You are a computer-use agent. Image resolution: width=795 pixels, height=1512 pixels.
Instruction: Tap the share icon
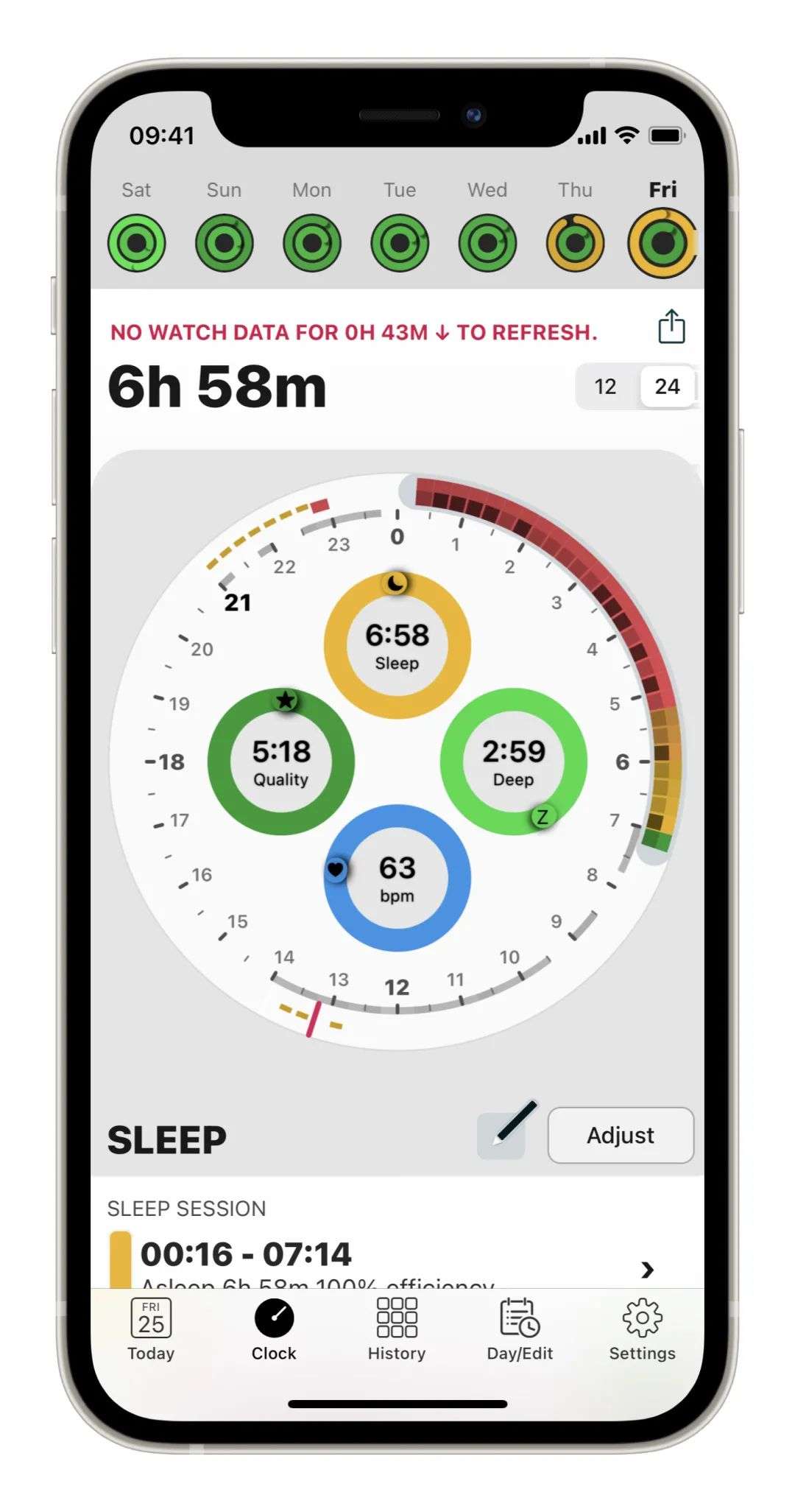tap(671, 326)
